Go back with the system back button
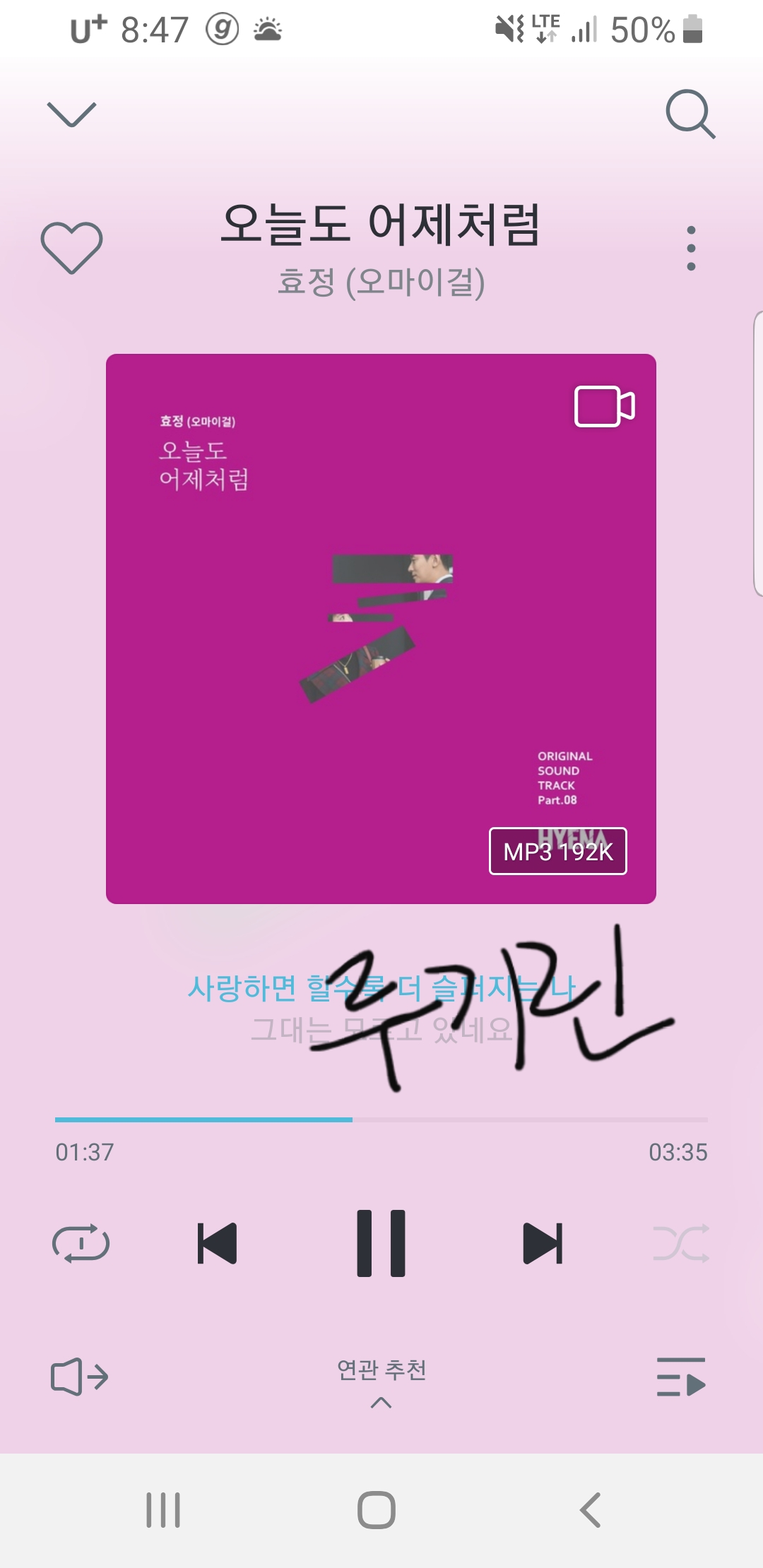 click(x=591, y=1510)
